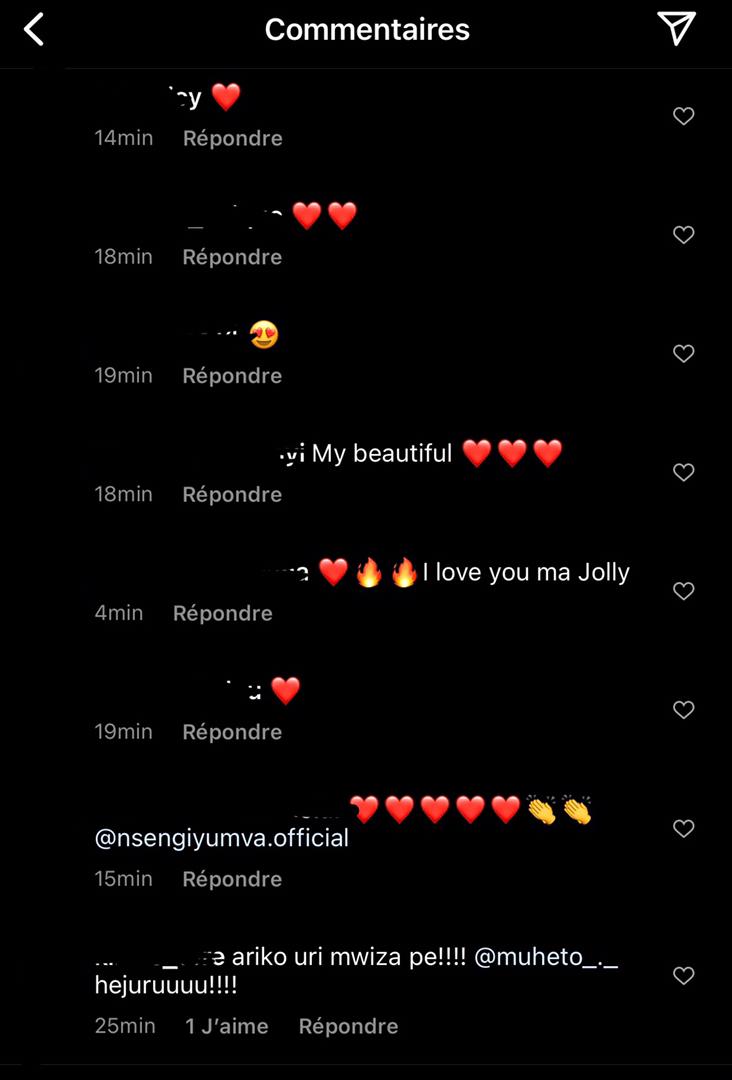Reply to the 25min comment
The height and width of the screenshot is (1080, 732).
(x=348, y=1026)
